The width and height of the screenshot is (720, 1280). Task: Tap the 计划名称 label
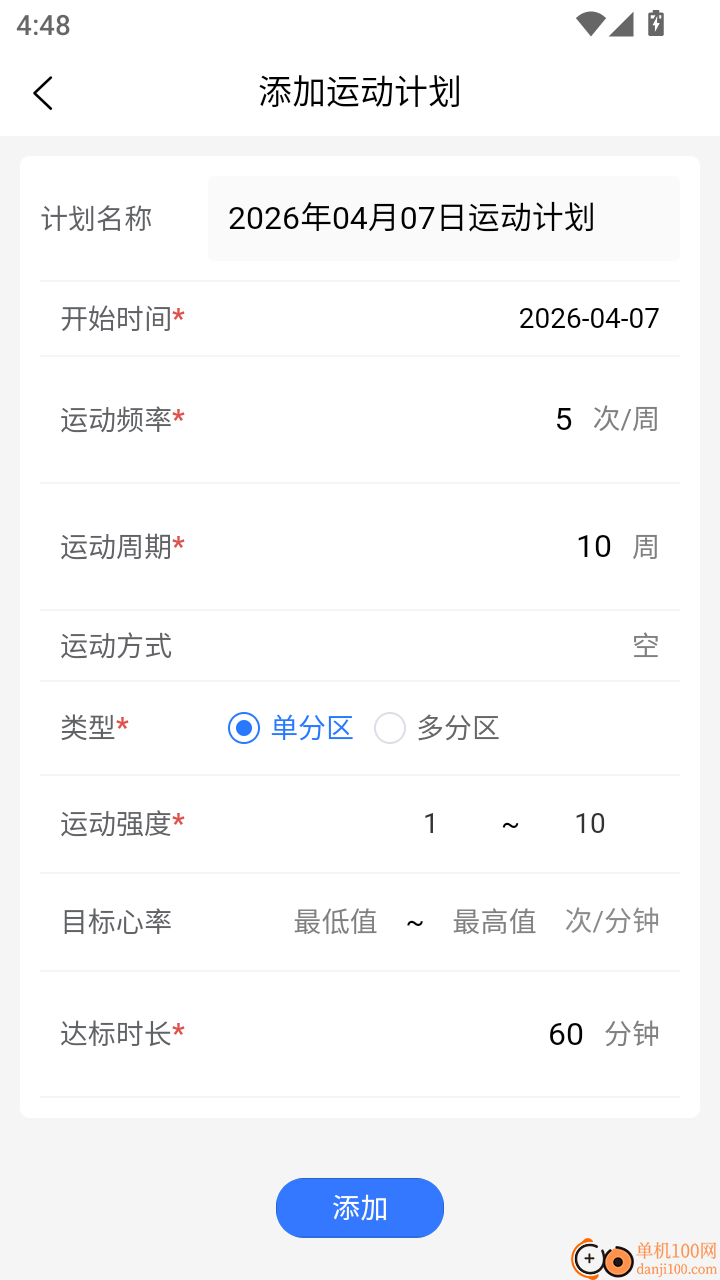tap(96, 218)
